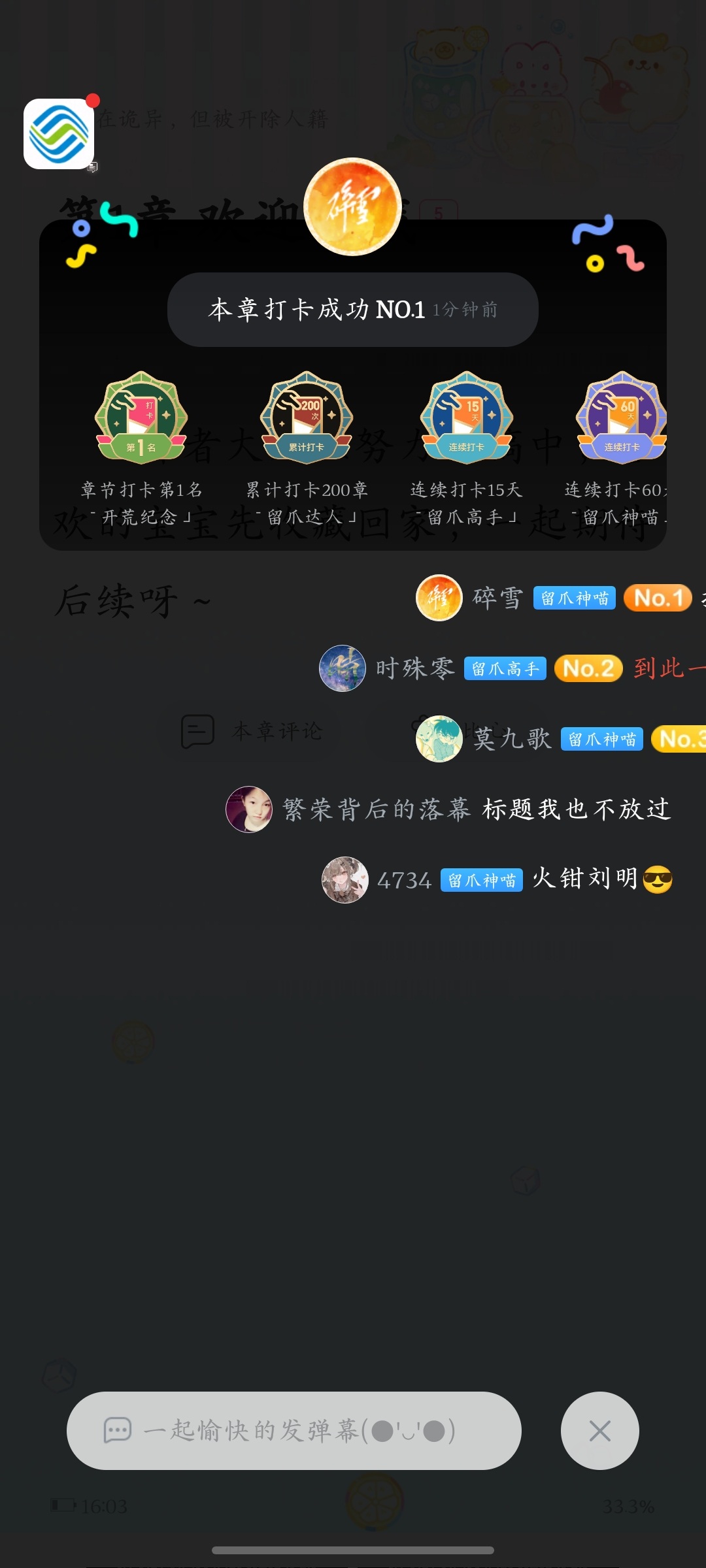
Task: Open the 连续打卡60天 badge
Action: pyautogui.click(x=621, y=418)
